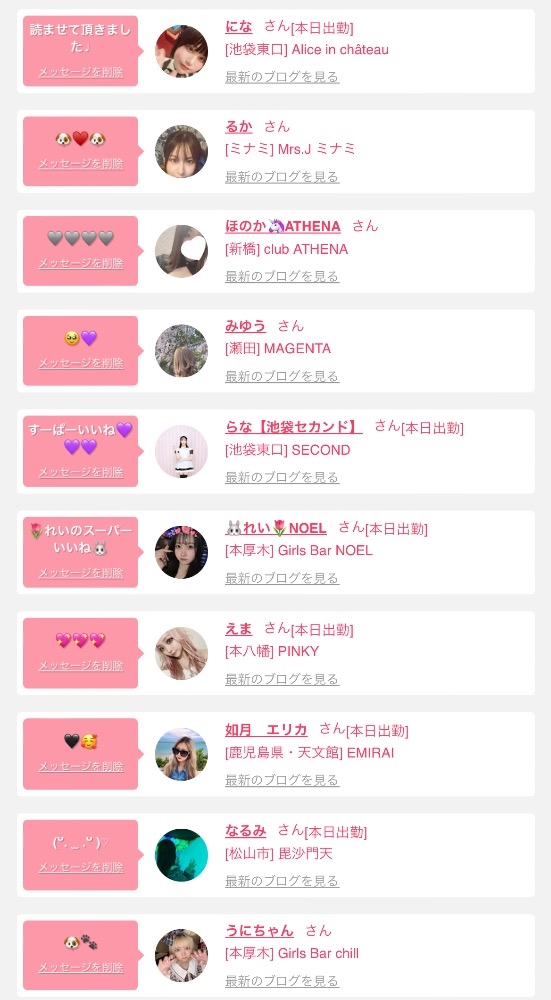Open えま's profile name link
Screen dimensions: 551x1000
tap(239, 629)
